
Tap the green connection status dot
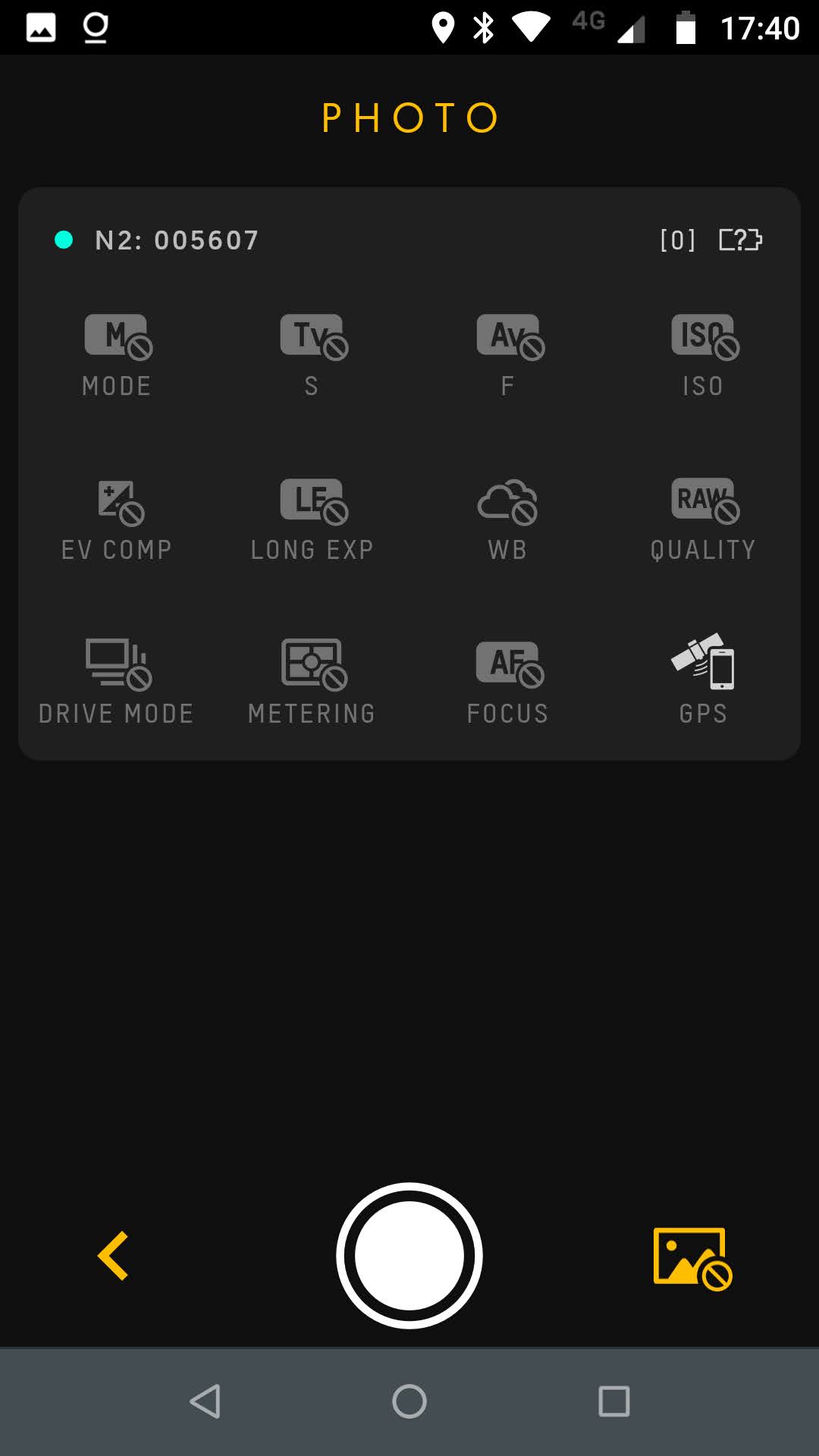point(64,240)
